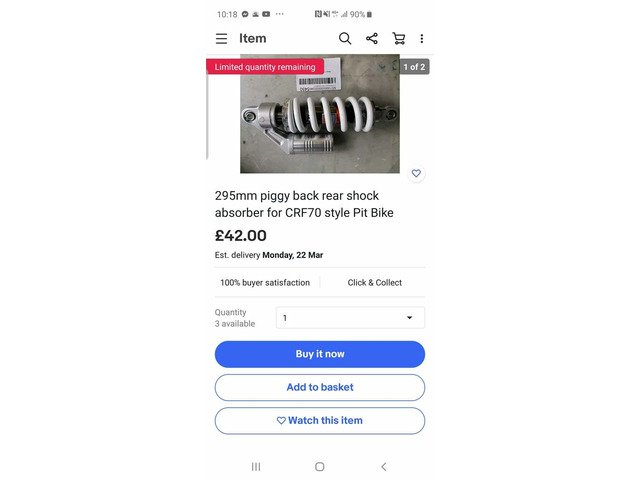Watch this item
This screenshot has width=640, height=480.
319,420
